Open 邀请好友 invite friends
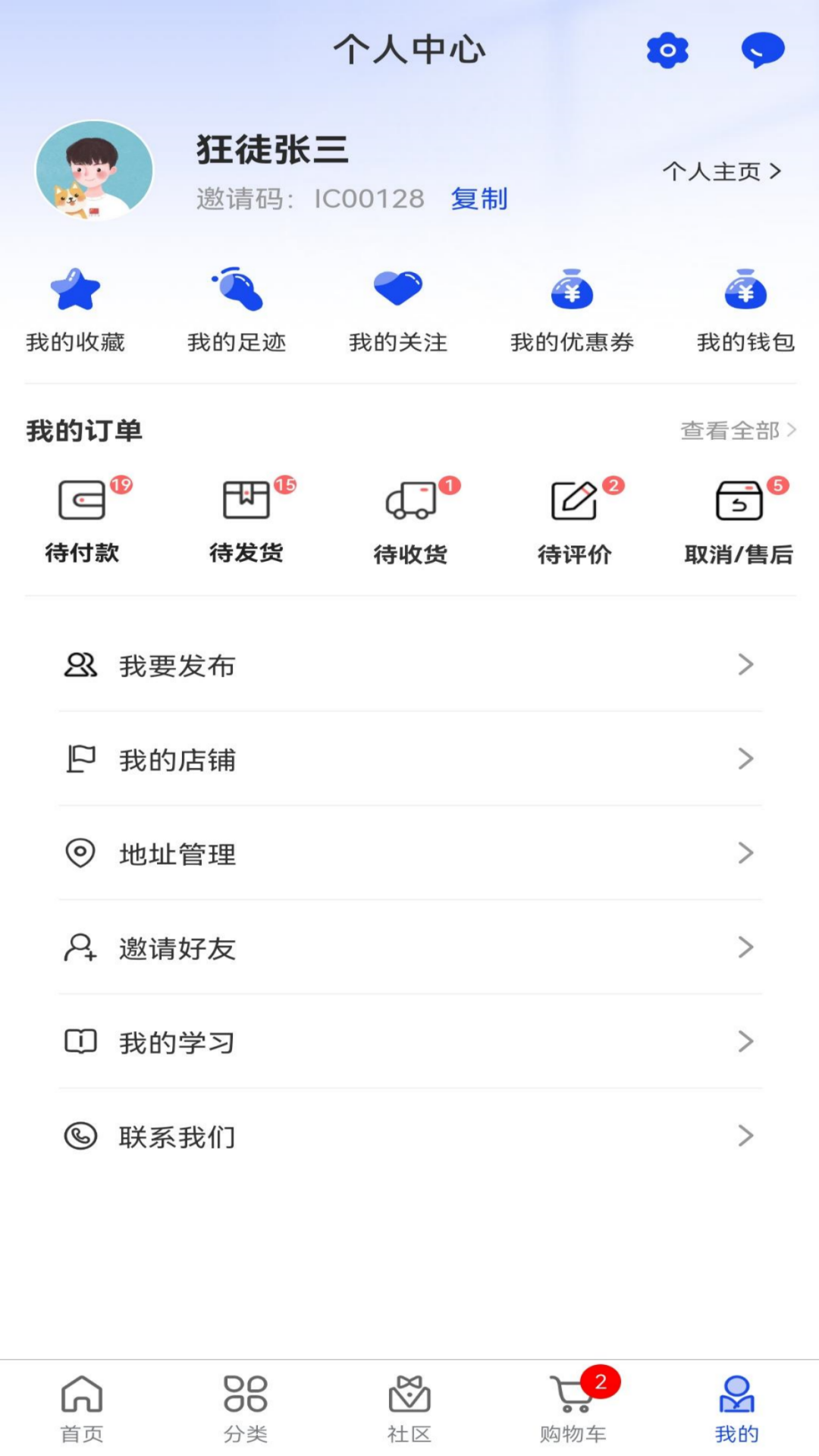819x1456 pixels. tap(409, 948)
